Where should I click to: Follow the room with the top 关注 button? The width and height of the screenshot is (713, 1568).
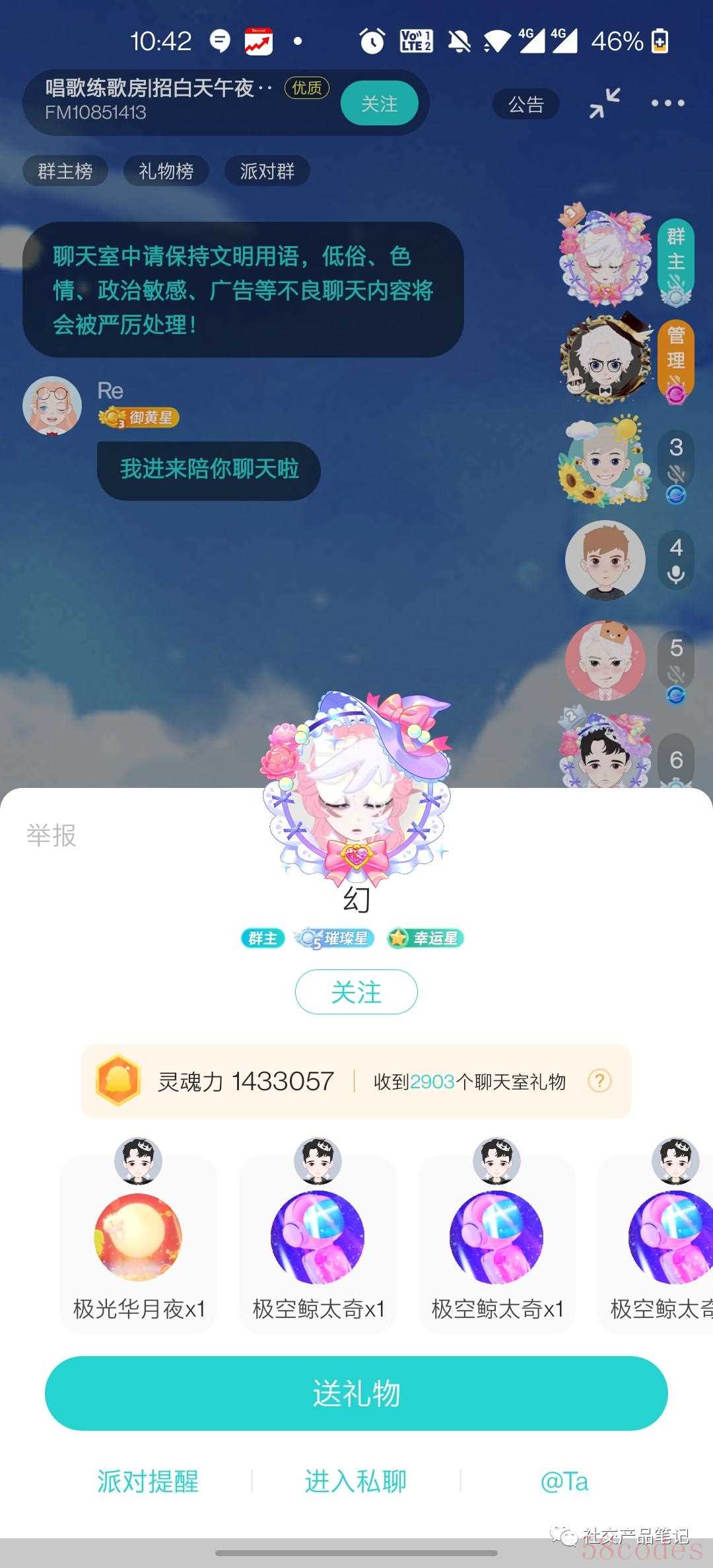pyautogui.click(x=379, y=104)
